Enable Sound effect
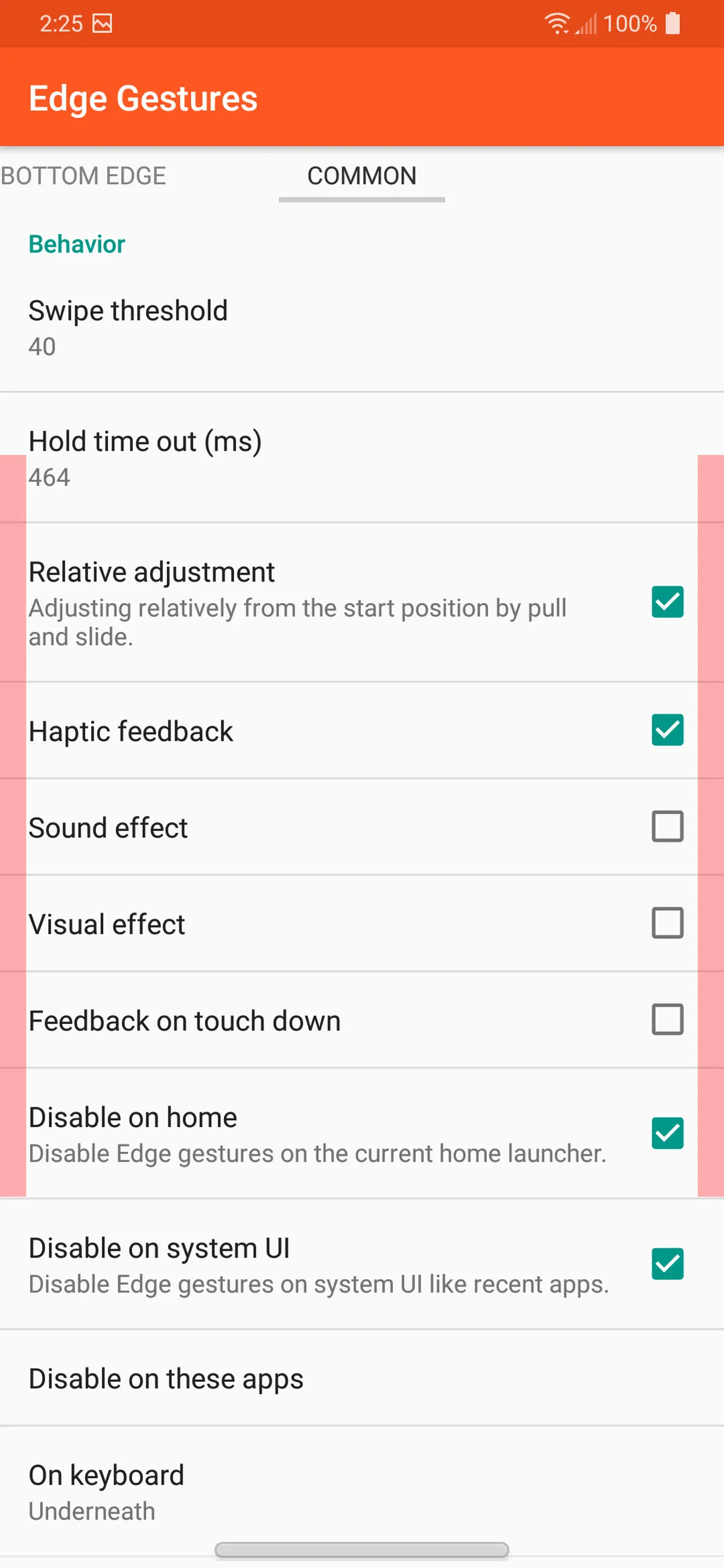Viewport: 724px width, 1568px height. 667,827
